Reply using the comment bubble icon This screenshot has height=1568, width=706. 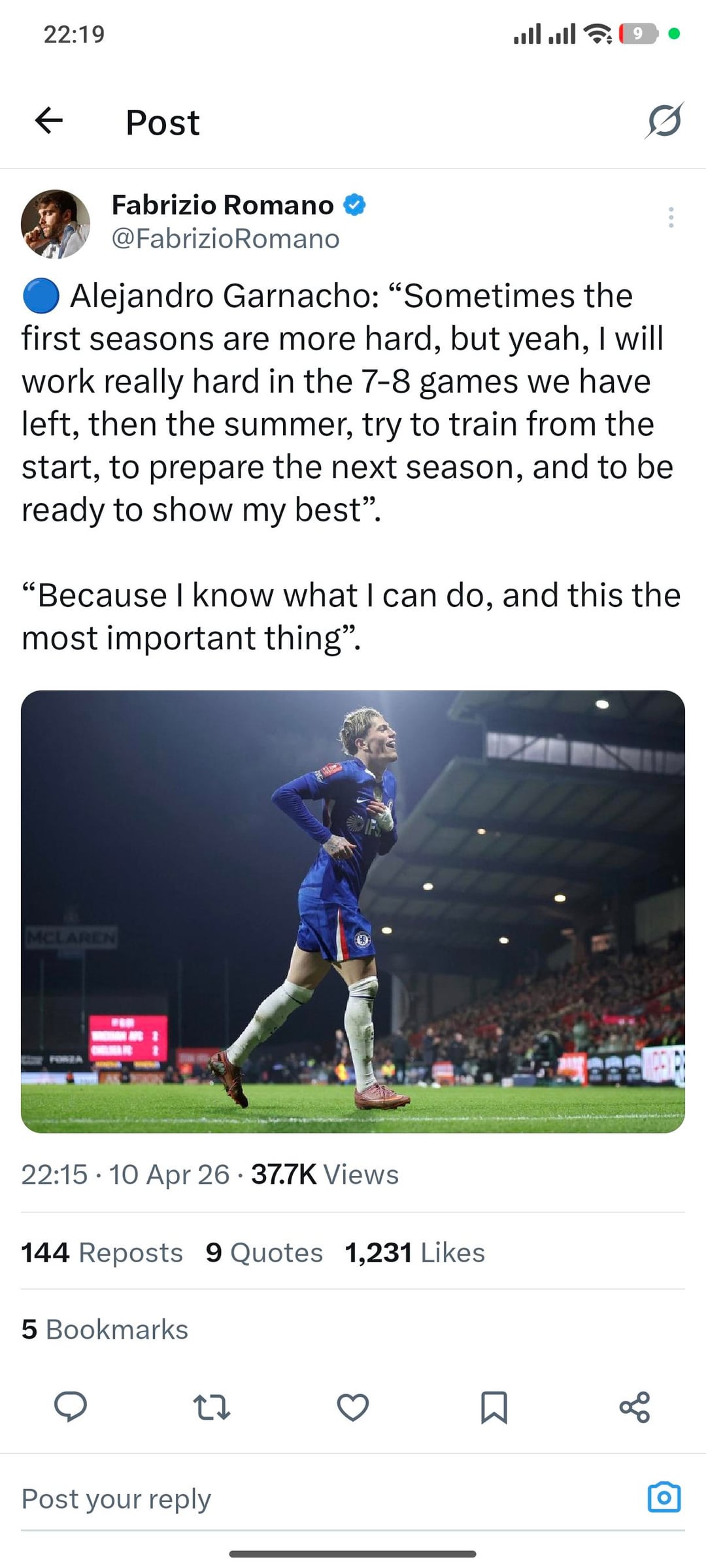tap(70, 1407)
